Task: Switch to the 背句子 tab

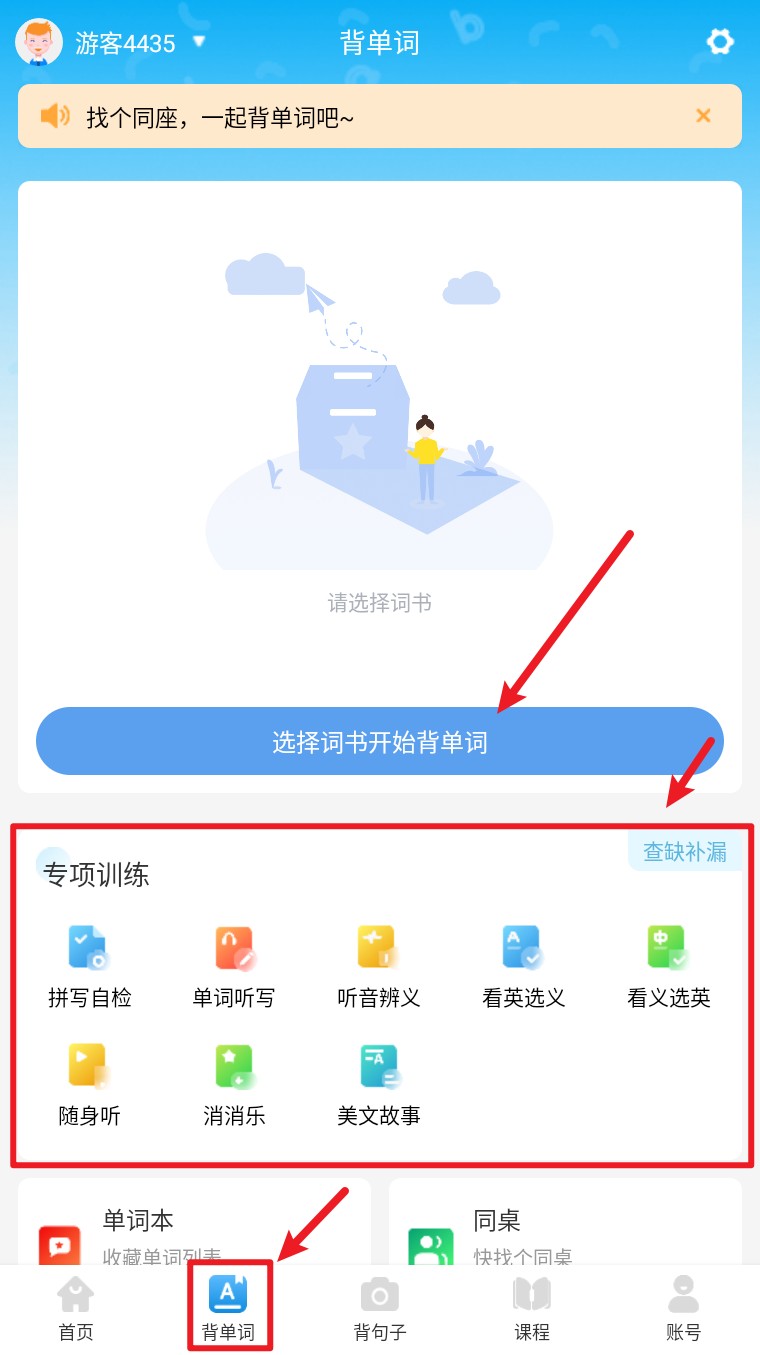Action: coord(379,1307)
